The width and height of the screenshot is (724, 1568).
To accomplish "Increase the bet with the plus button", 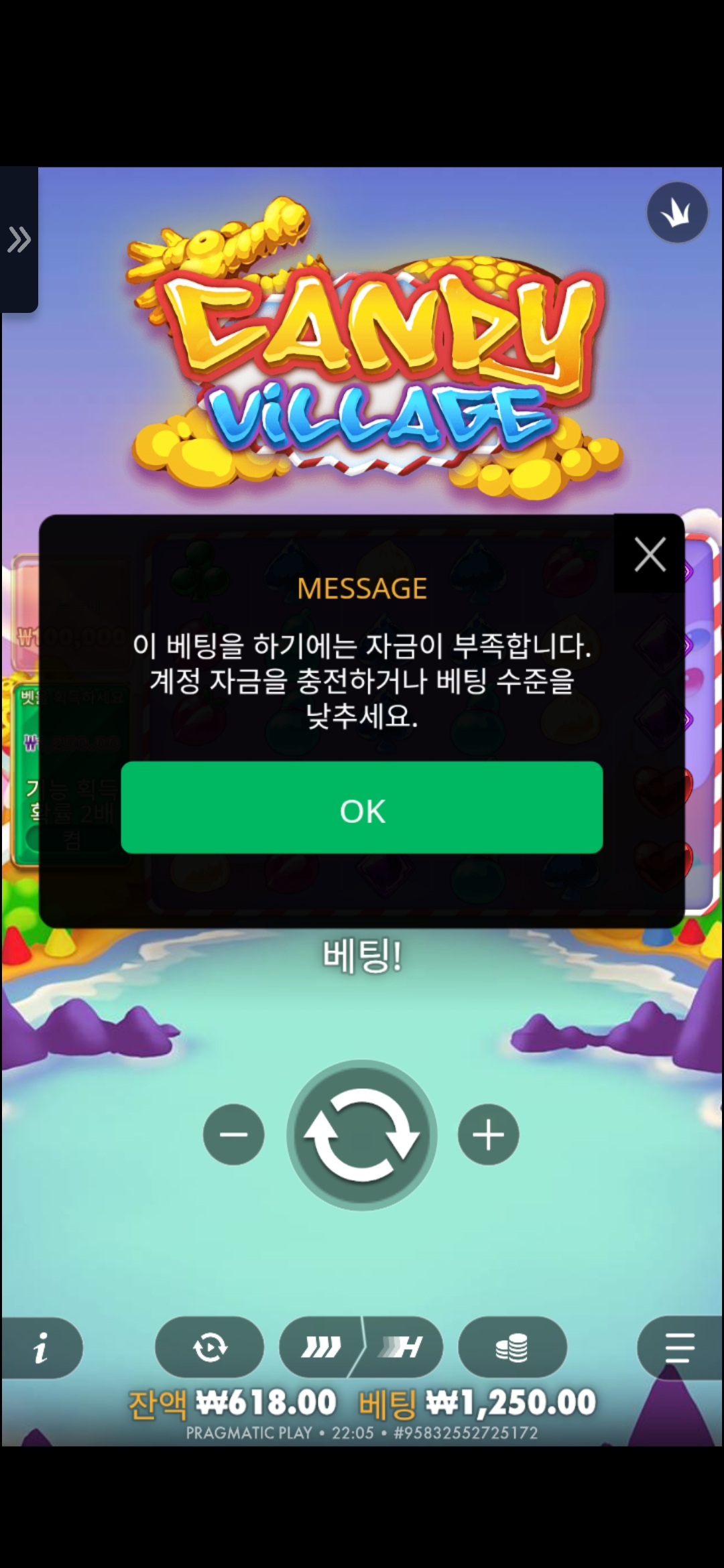I will [488, 1134].
